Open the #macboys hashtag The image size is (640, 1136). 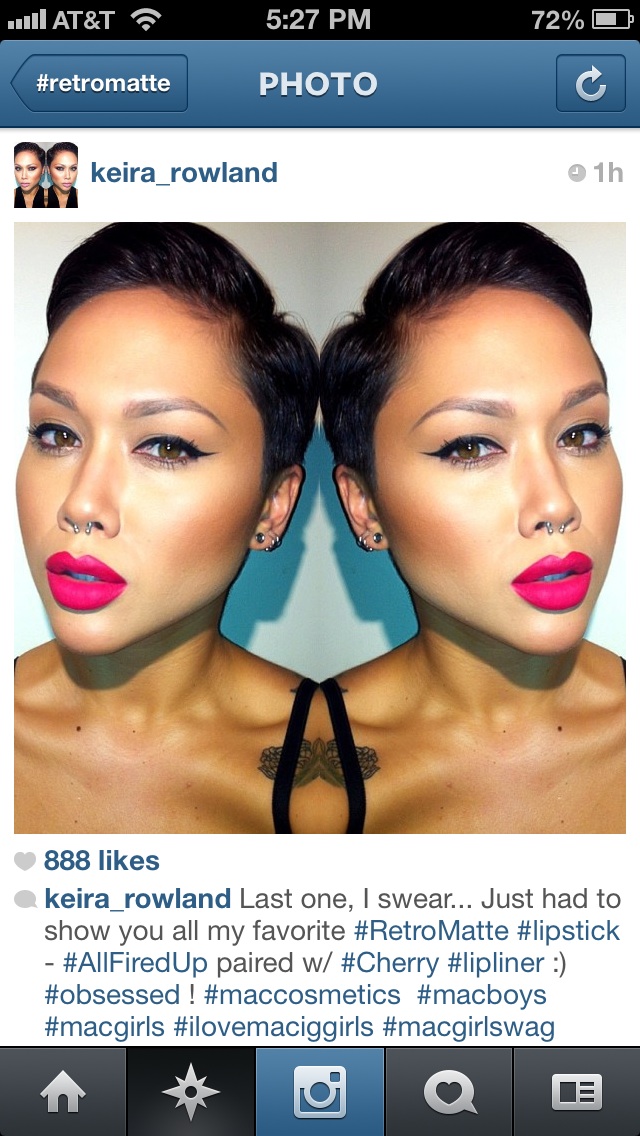(x=481, y=995)
